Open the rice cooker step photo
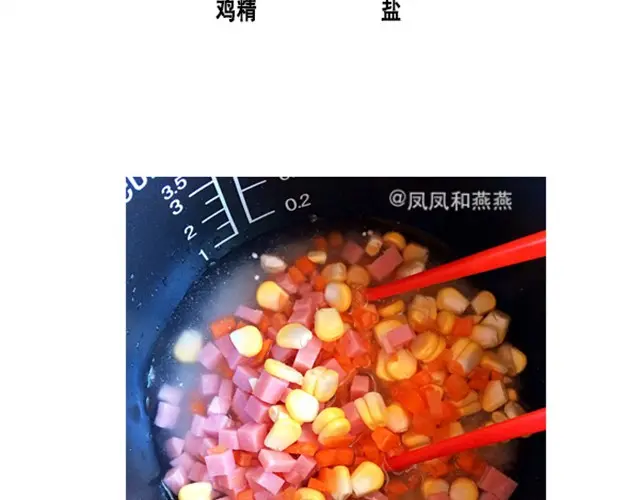 [x=336, y=338]
